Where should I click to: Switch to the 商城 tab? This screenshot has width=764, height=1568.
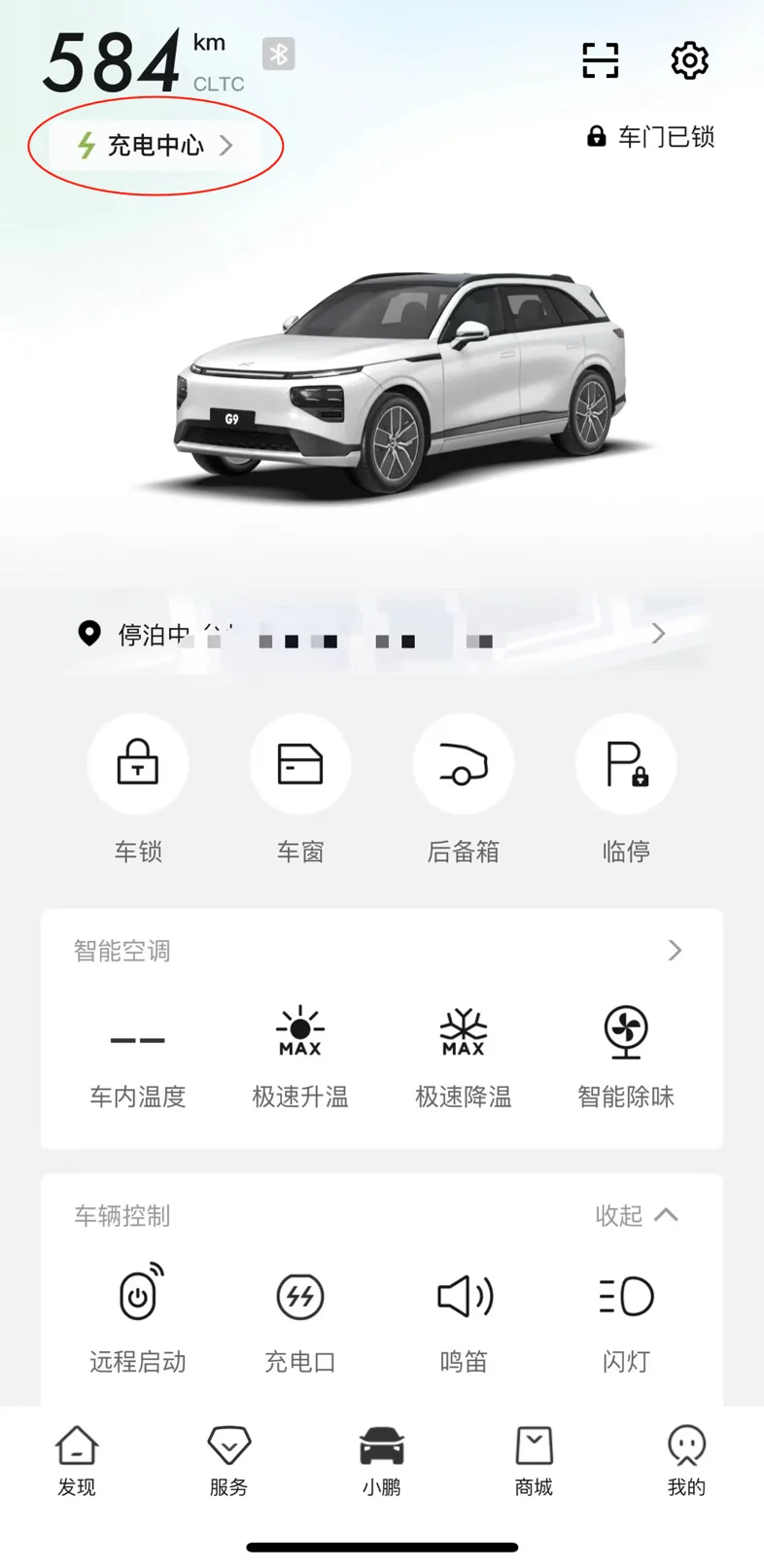click(x=534, y=1460)
